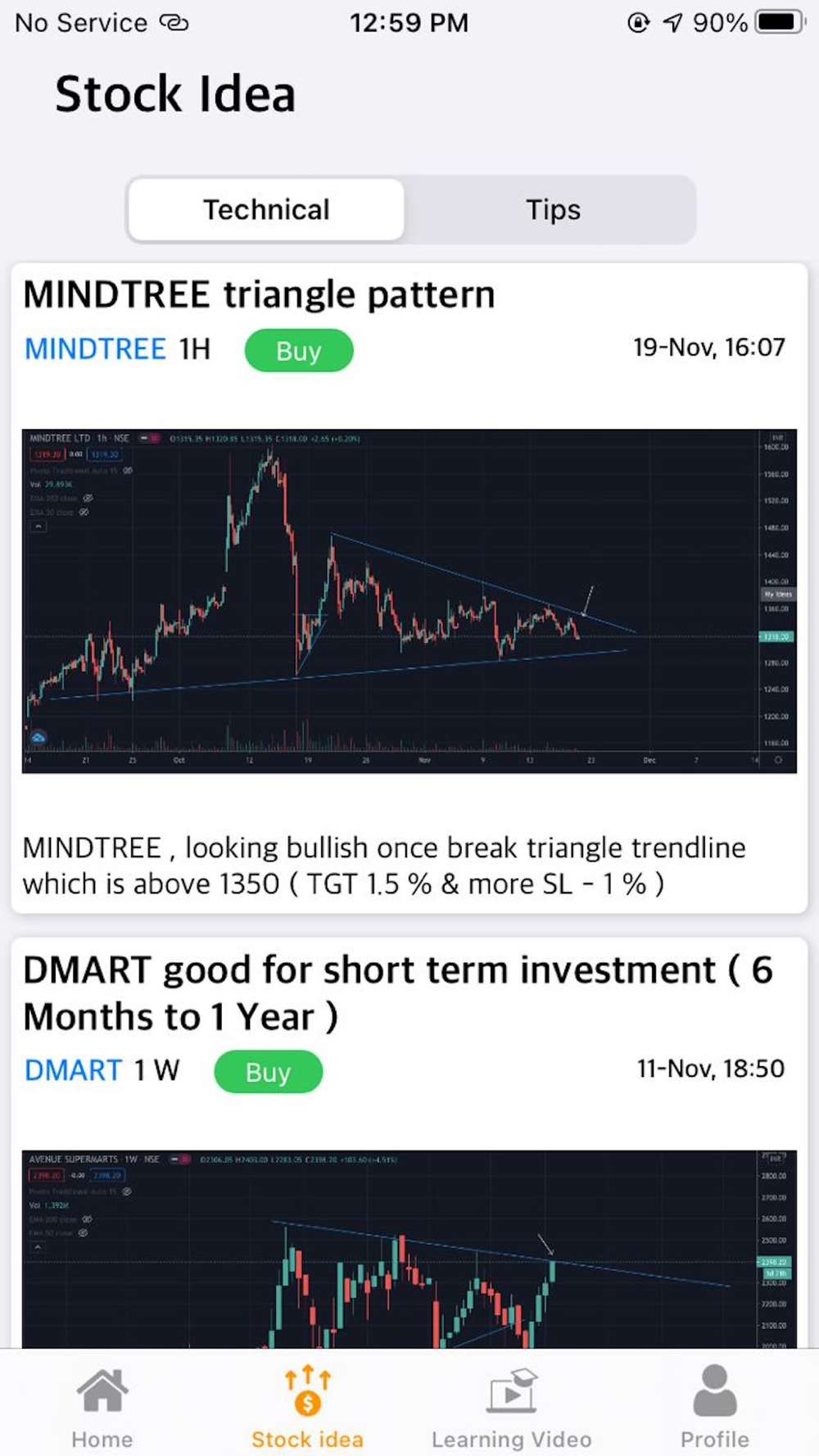
Task: Open the MINDTREE triangle pattern card
Action: (409, 588)
